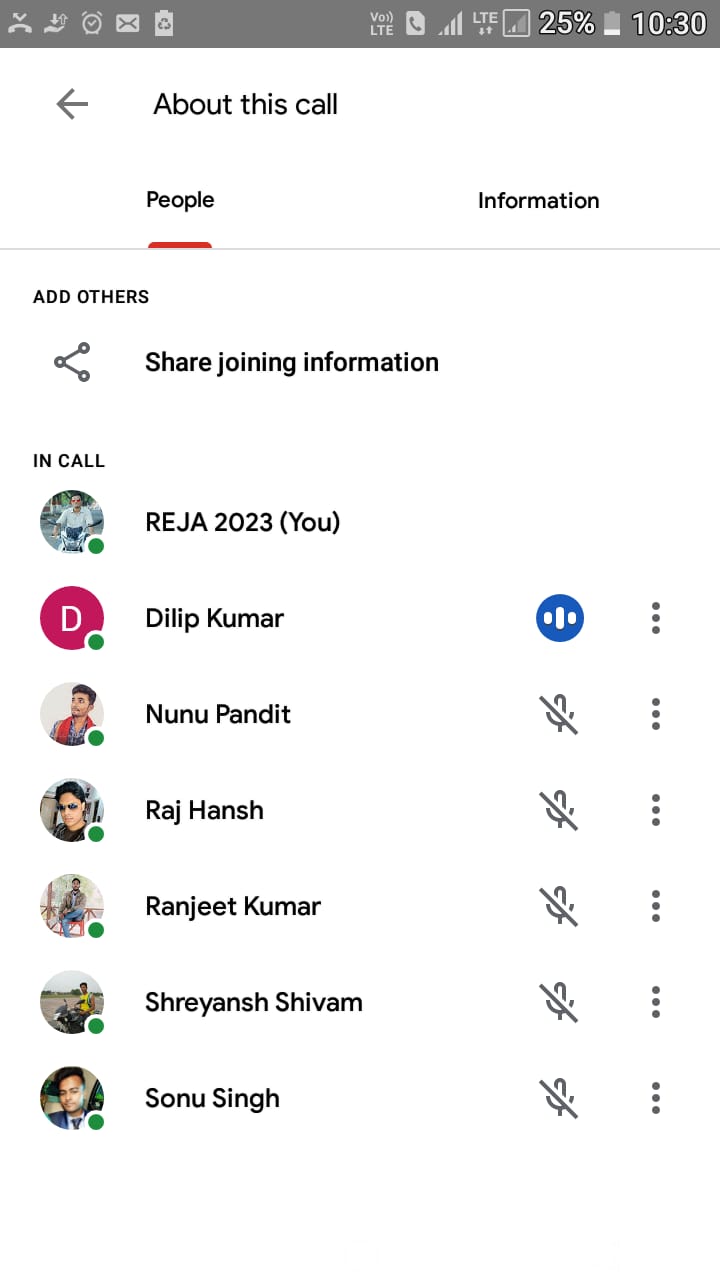Share joining information for the call

[291, 362]
